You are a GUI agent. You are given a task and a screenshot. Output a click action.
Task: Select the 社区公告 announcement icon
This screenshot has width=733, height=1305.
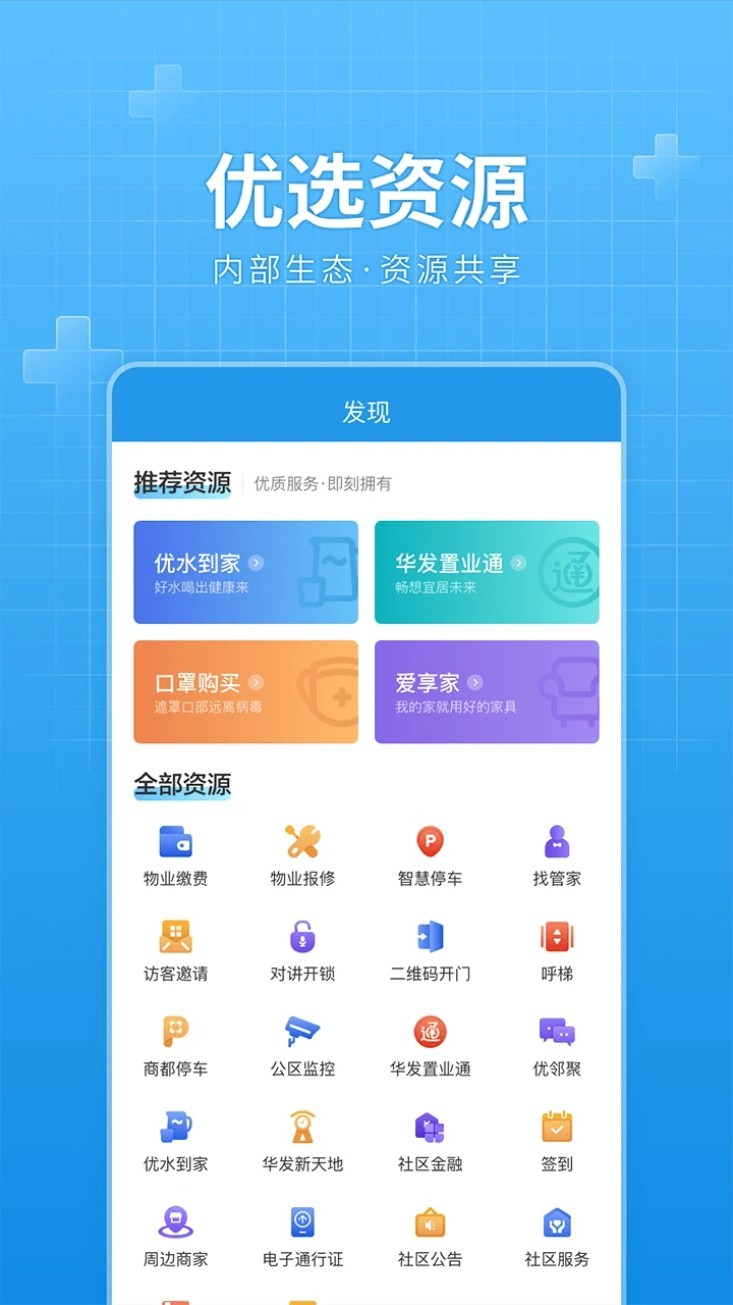point(428,1224)
